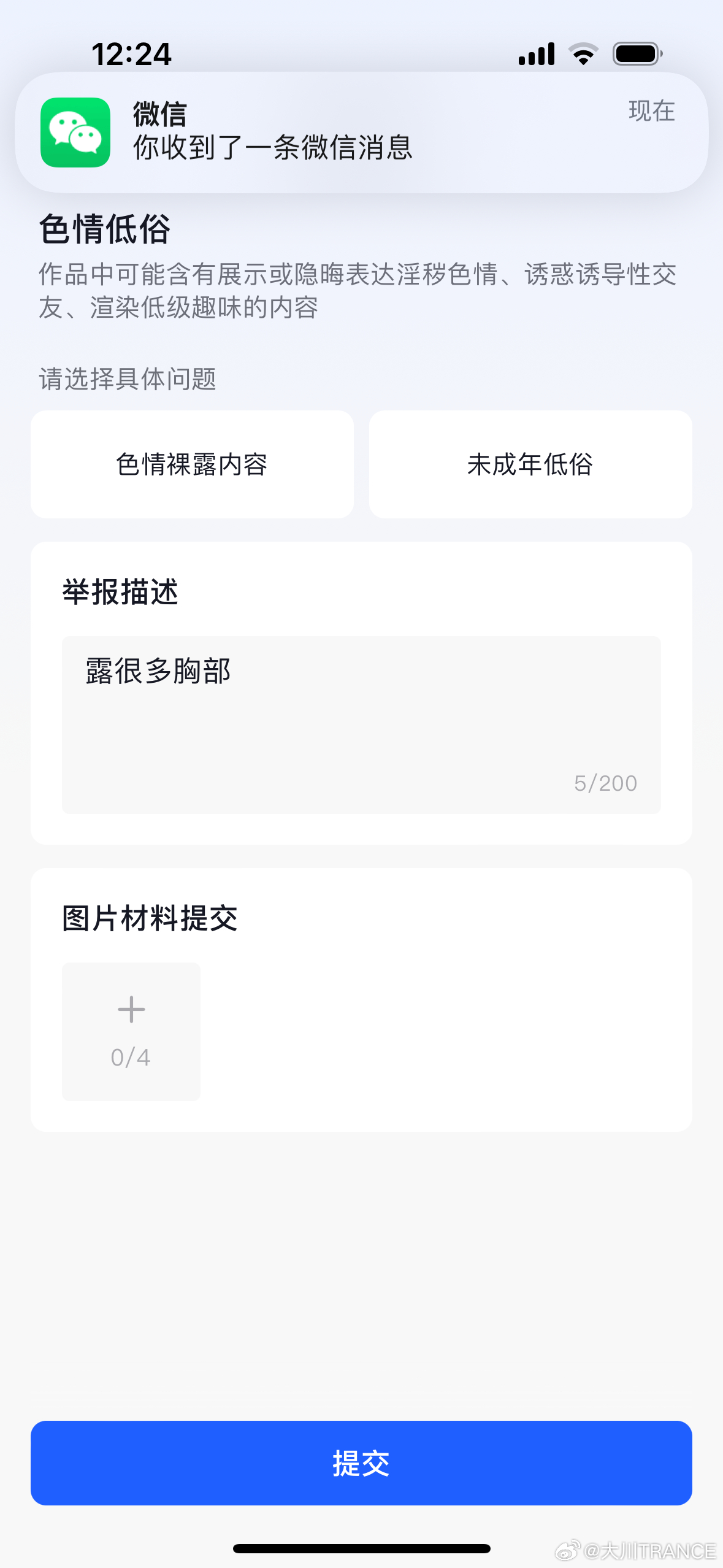723x1568 pixels.
Task: Choose the 未成年低俗 issue option
Action: click(530, 464)
